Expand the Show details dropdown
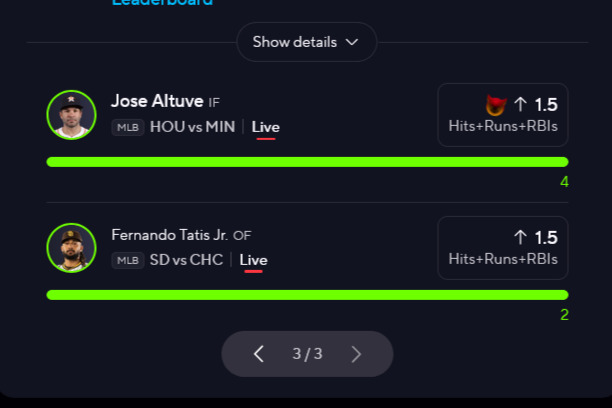Image resolution: width=612 pixels, height=408 pixels. tap(306, 42)
